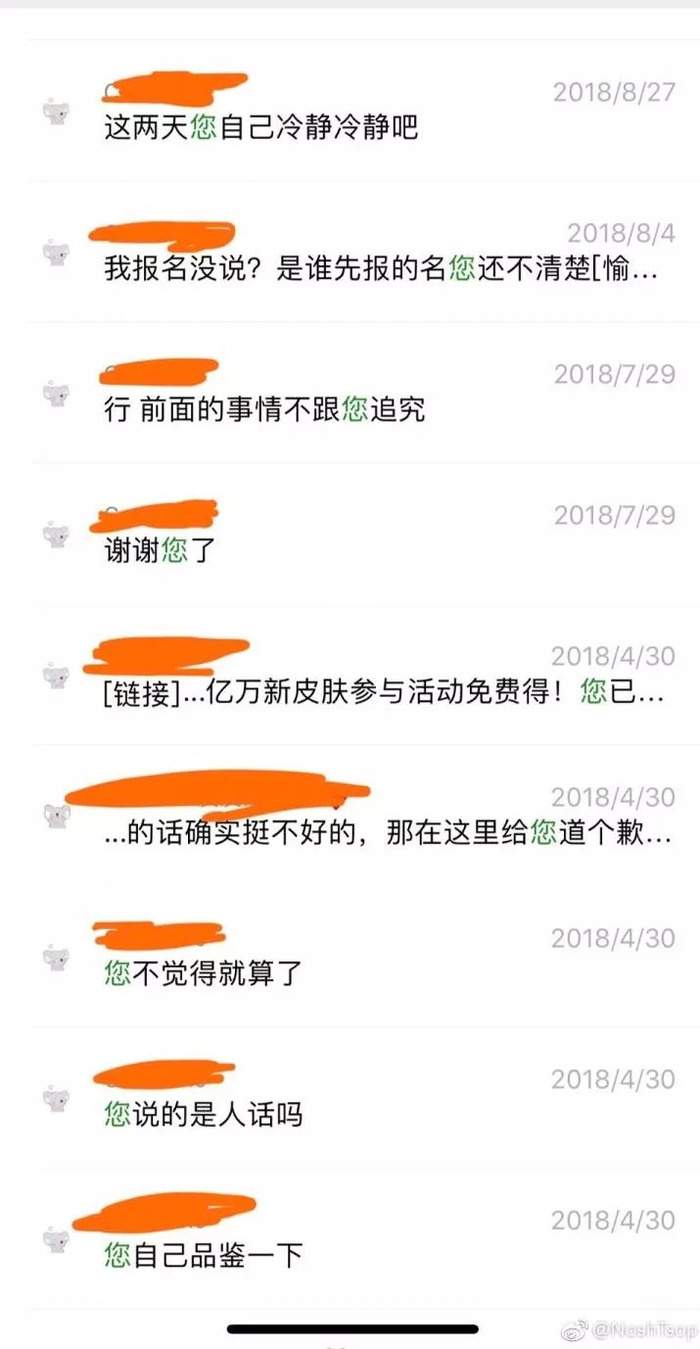
Task: View the message "的话确实挺不好的，那在这里给您道个歉"
Action: pos(386,833)
